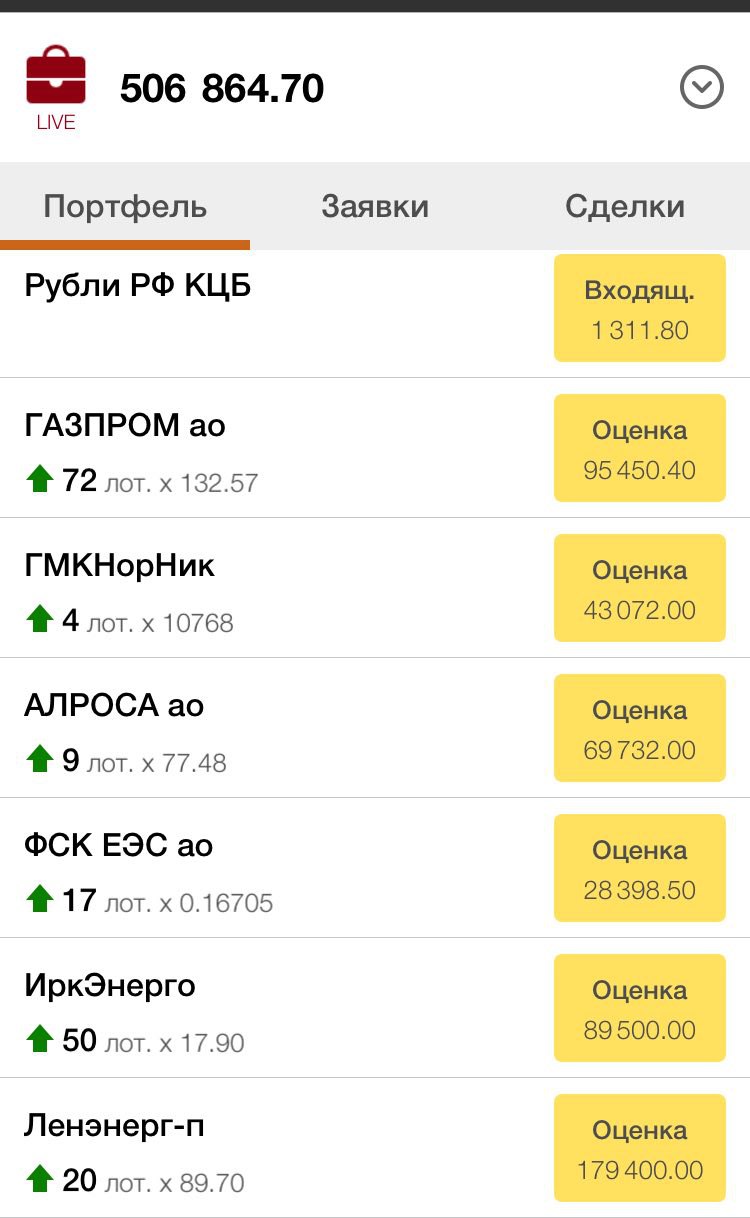Switch to the Заявки tab
This screenshot has width=750, height=1218.
[375, 206]
